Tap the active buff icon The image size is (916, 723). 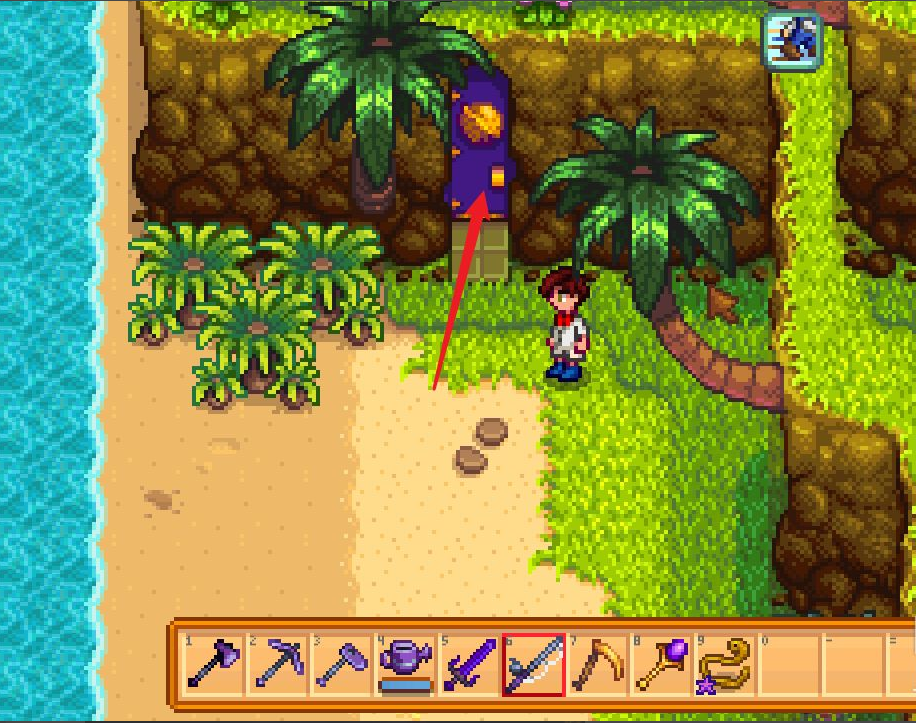click(793, 43)
